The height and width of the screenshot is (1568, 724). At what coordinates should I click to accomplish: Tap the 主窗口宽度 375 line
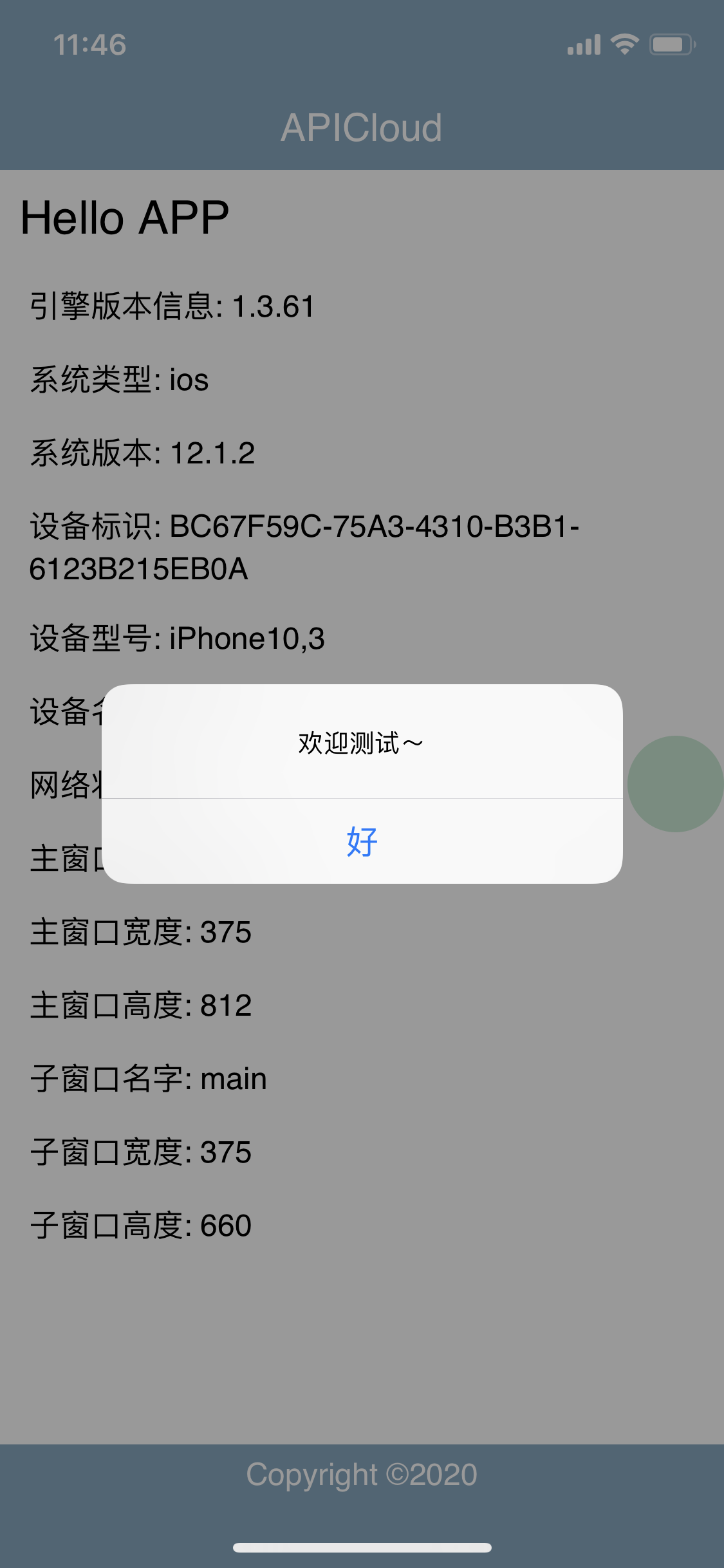140,931
